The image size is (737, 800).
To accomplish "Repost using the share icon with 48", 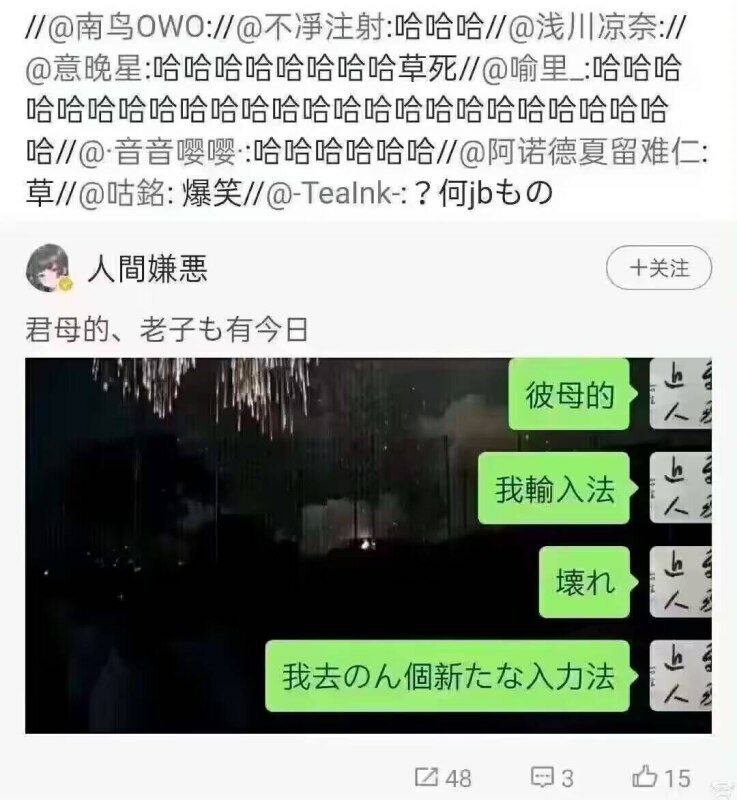I will pyautogui.click(x=442, y=778).
